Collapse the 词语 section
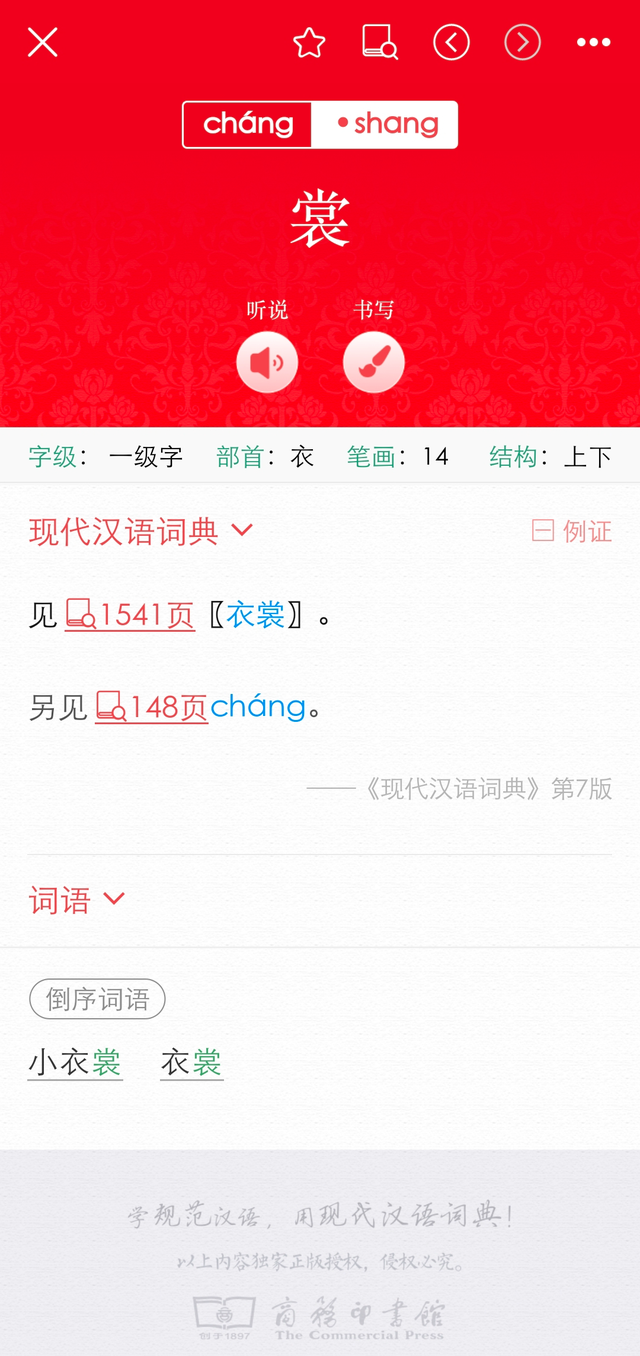Image resolution: width=640 pixels, height=1356 pixels. (x=77, y=900)
